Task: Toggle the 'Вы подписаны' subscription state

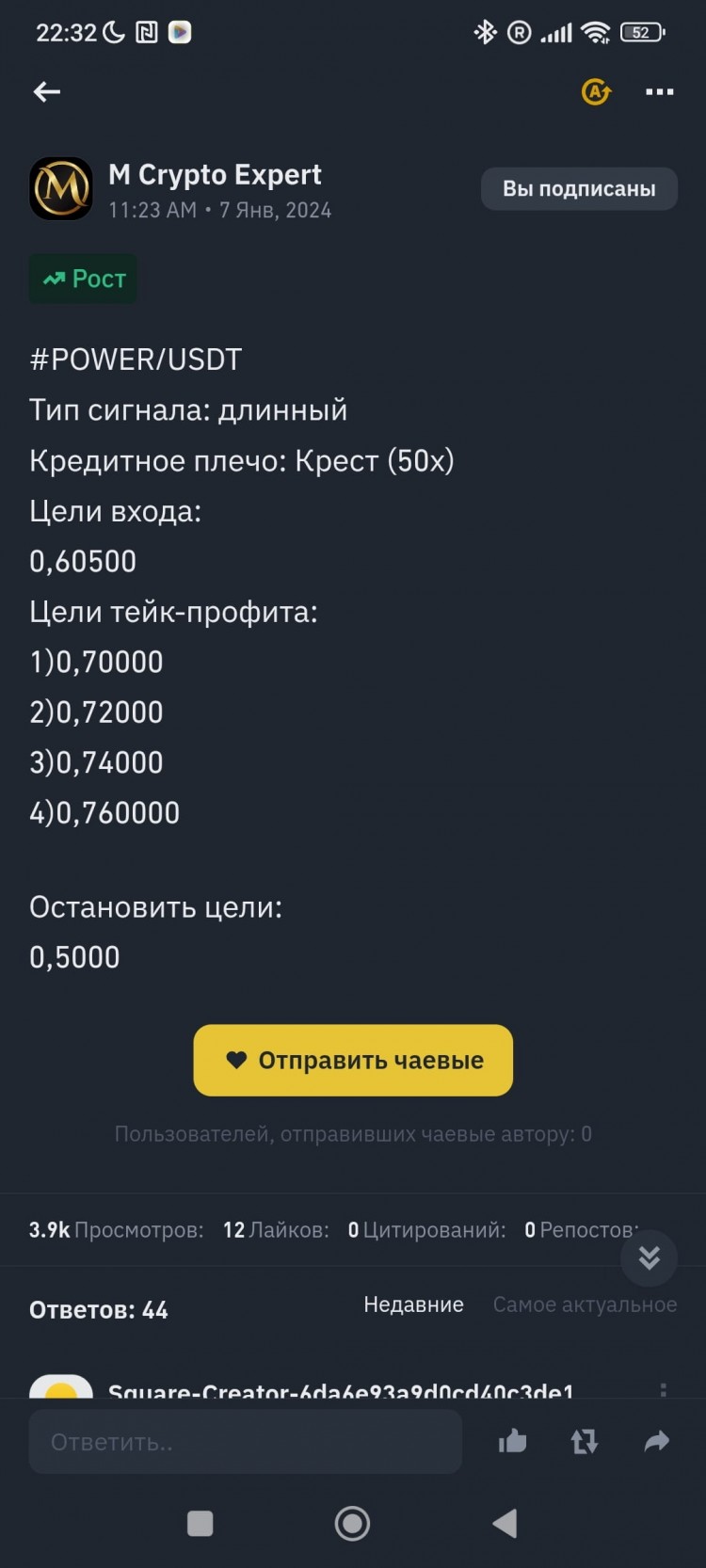Action: 579,188
